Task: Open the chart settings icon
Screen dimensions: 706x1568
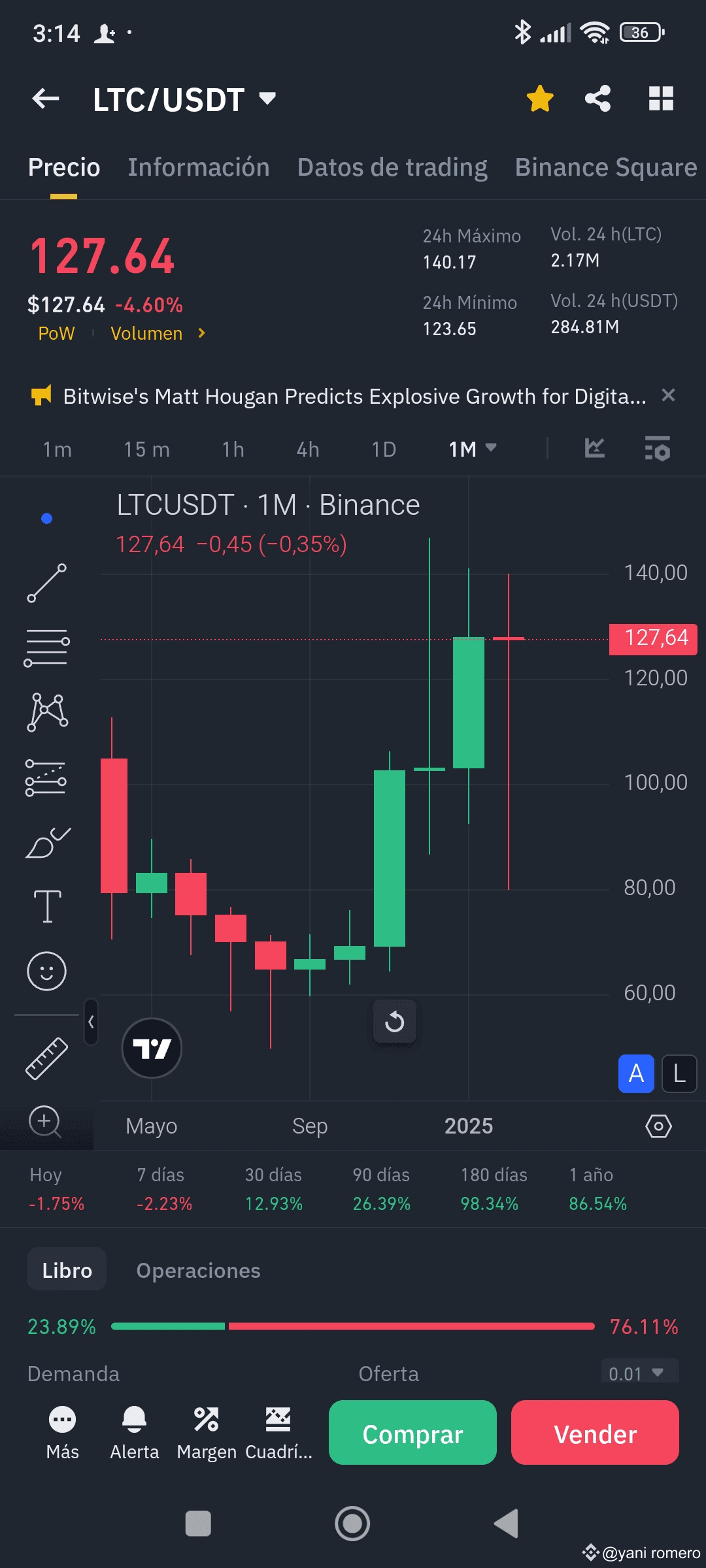Action: coord(657,449)
